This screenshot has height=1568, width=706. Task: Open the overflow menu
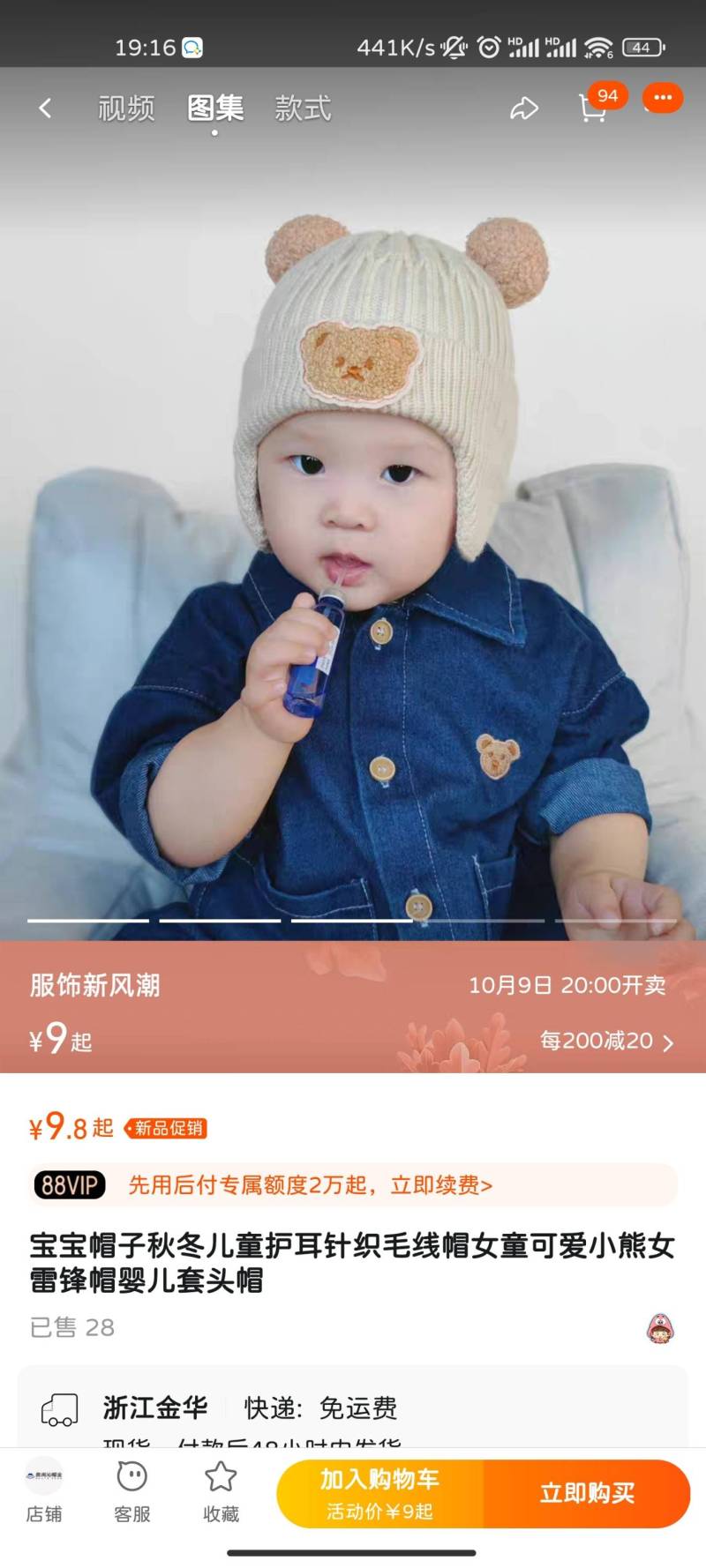point(663,98)
